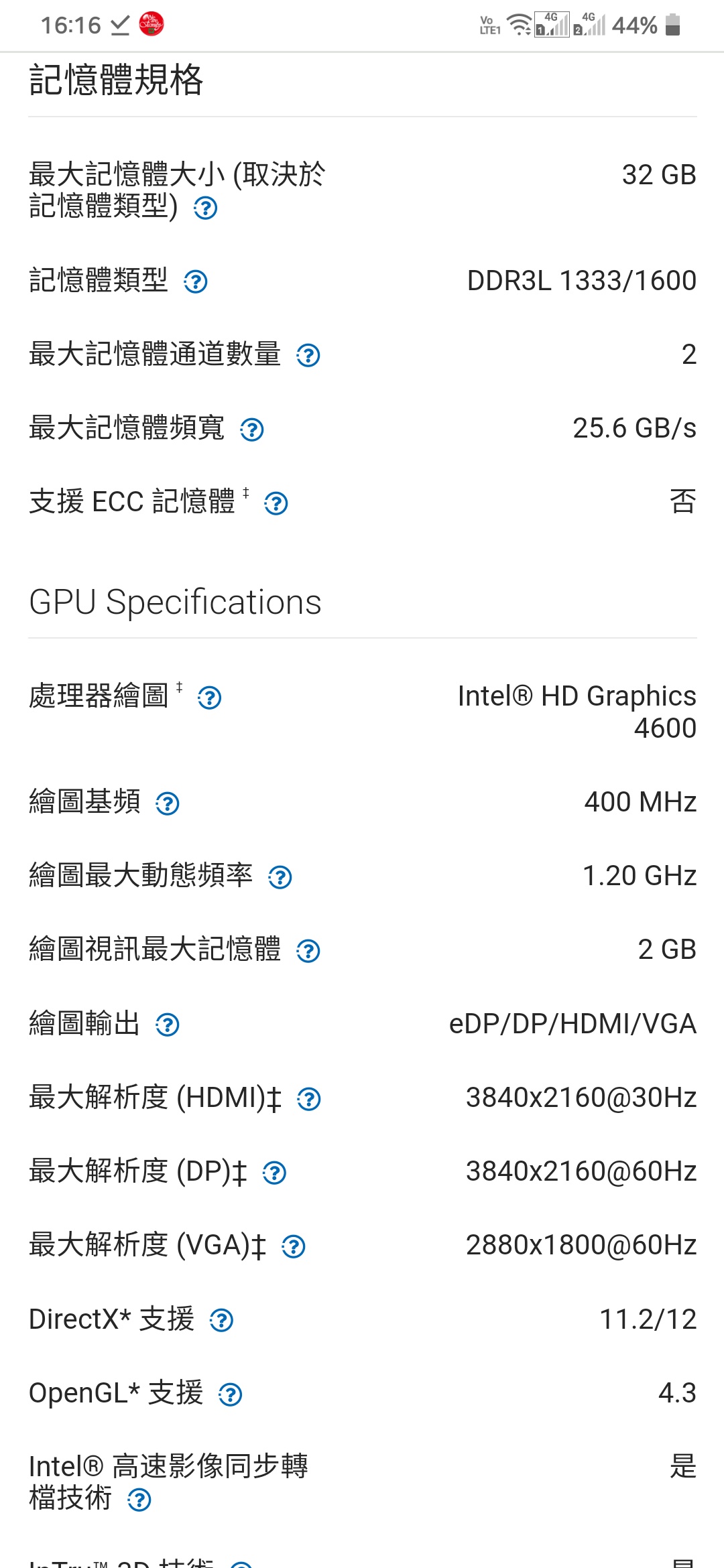Show help for 最大記憶體通道數量
Screen dimensions: 724x1568
coord(308,356)
